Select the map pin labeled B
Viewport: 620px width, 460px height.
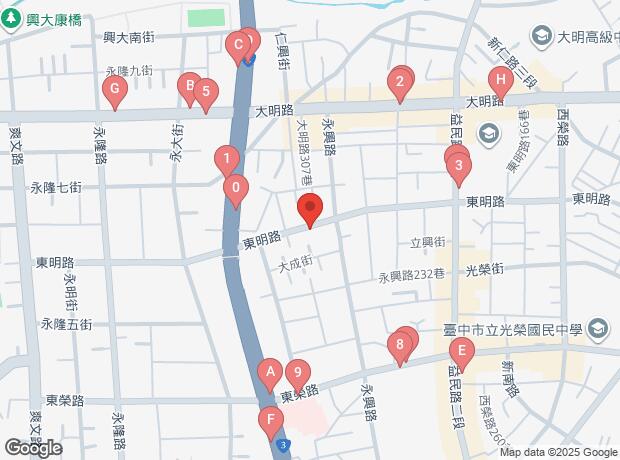(187, 88)
